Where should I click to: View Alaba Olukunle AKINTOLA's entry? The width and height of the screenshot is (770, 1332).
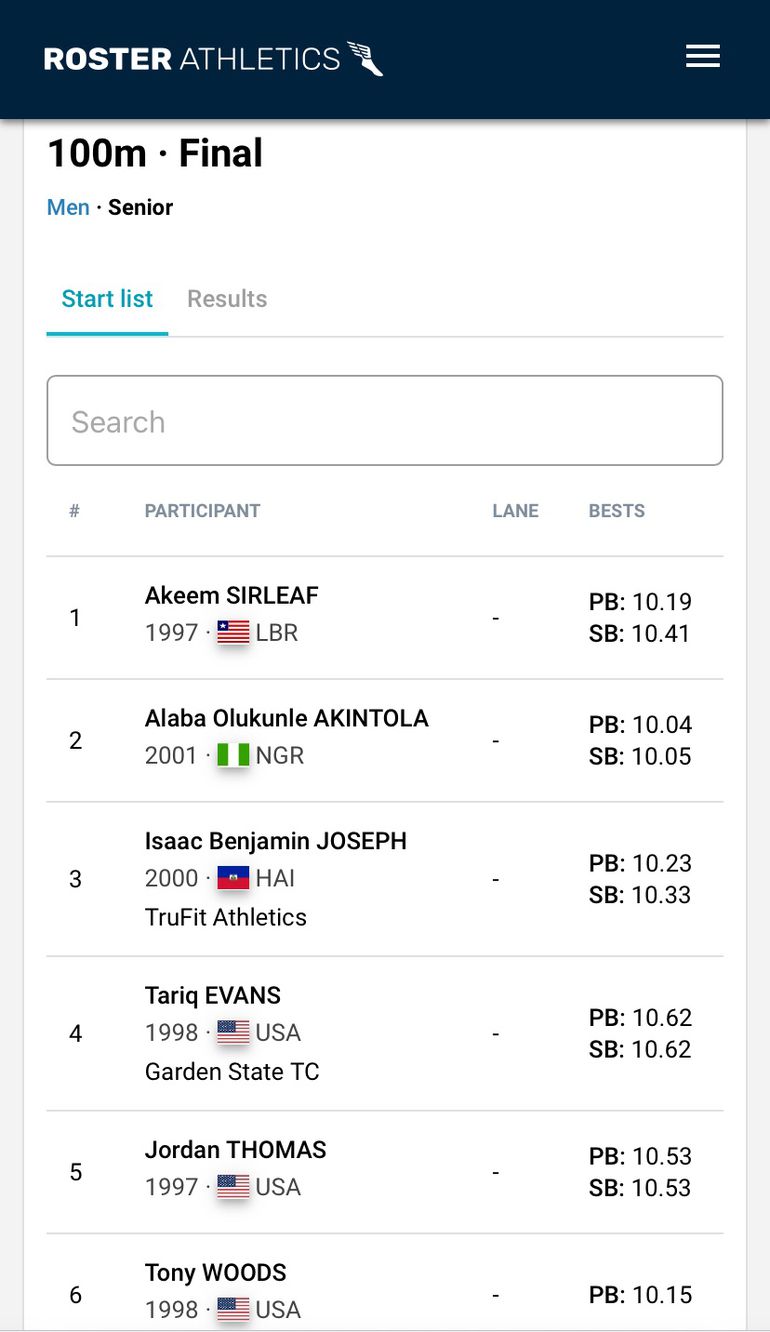[286, 719]
